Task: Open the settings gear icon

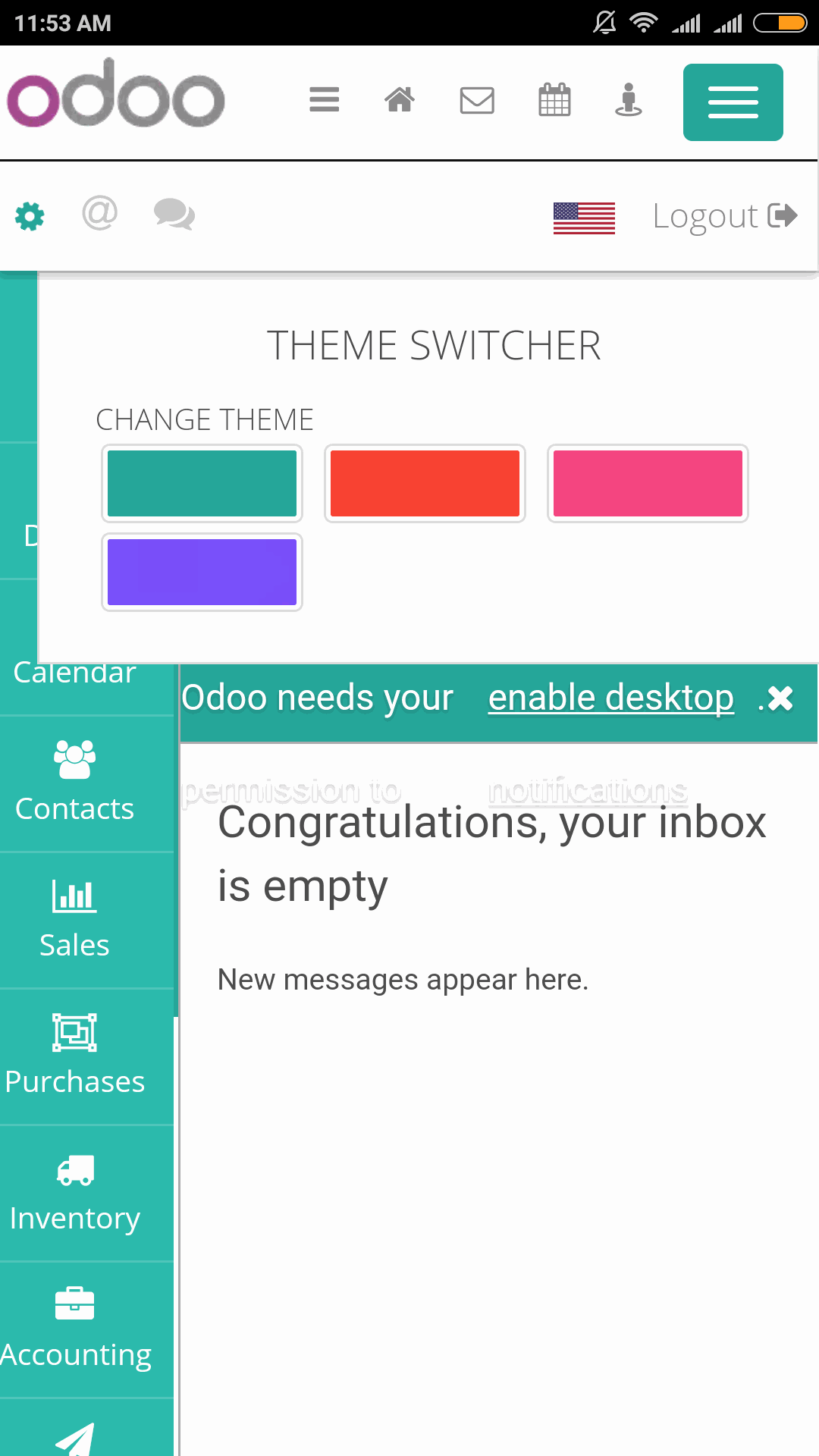Action: (30, 216)
